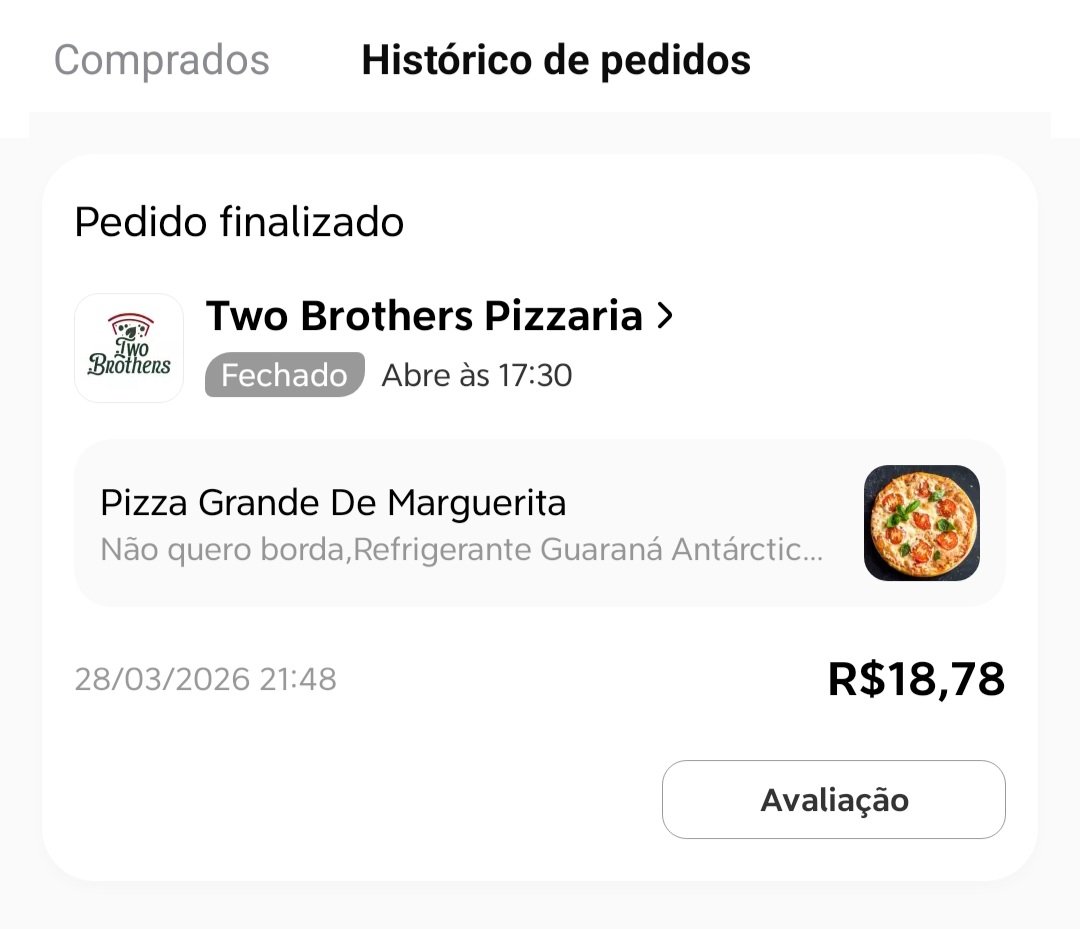This screenshot has width=1080, height=929.
Task: Switch to the Comprados tab
Action: 161,60
